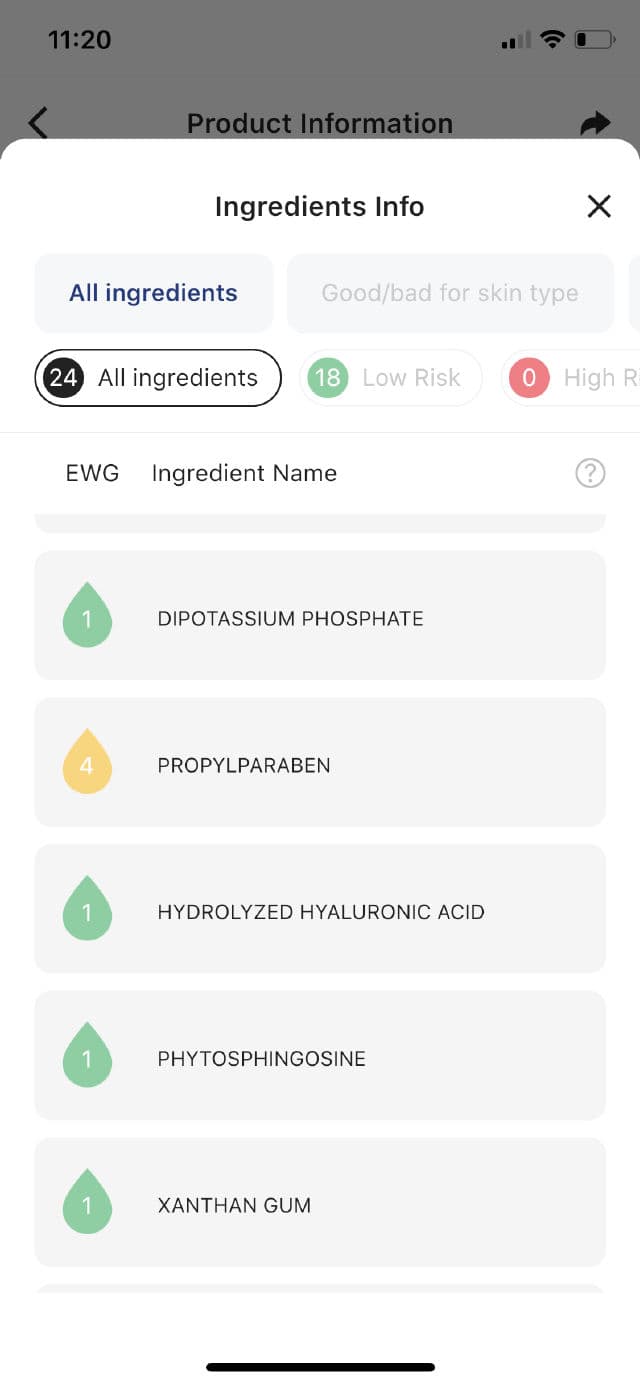View Xanthan Gum ingredient info
Image resolution: width=640 pixels, height=1385 pixels.
[x=320, y=1203]
